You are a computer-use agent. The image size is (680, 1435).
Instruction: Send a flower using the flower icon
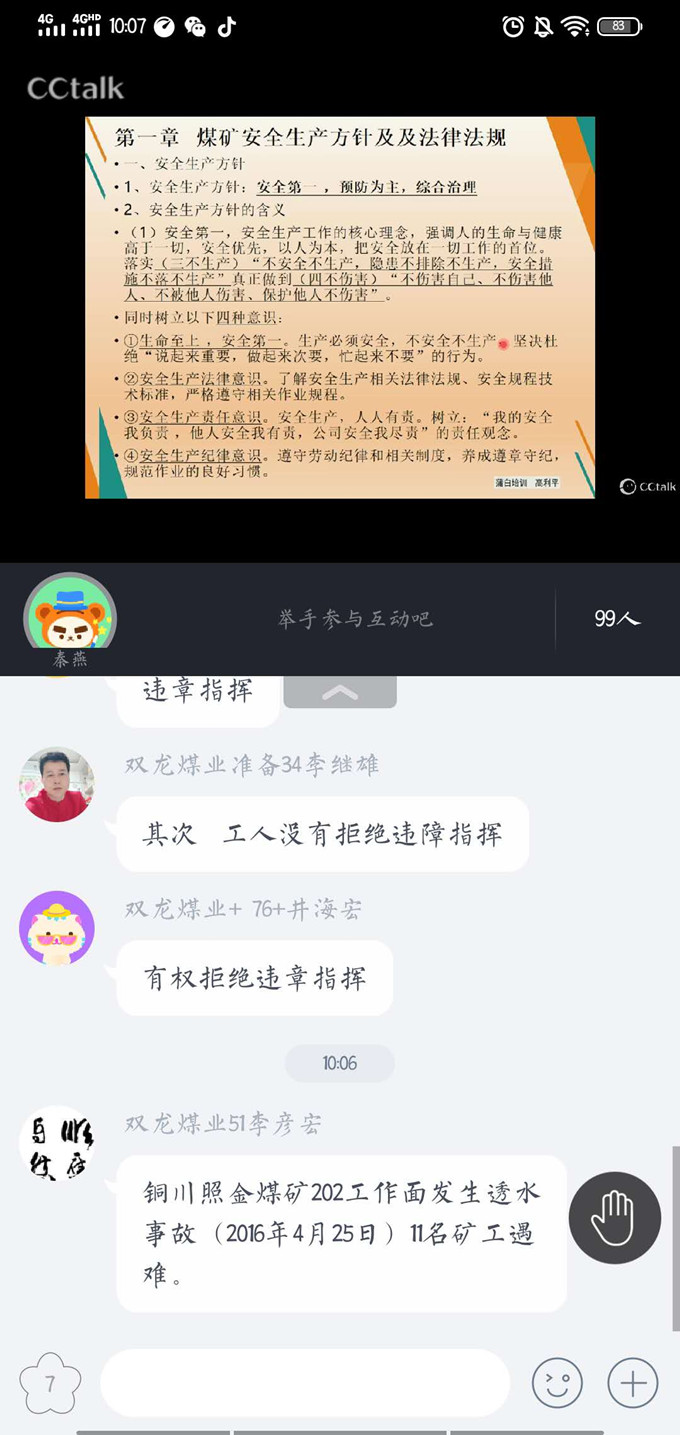click(x=50, y=1383)
